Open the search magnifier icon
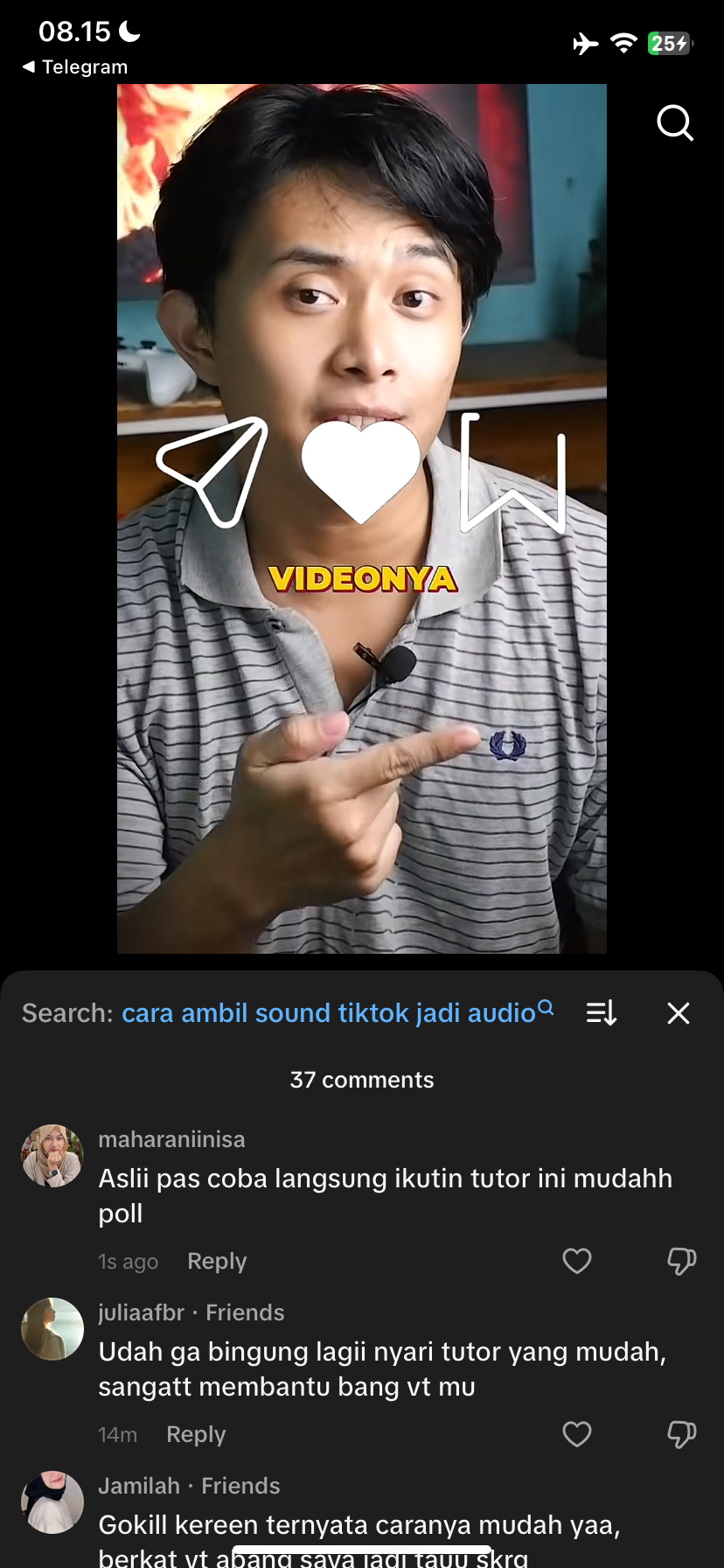724x1568 pixels. pyautogui.click(x=674, y=123)
